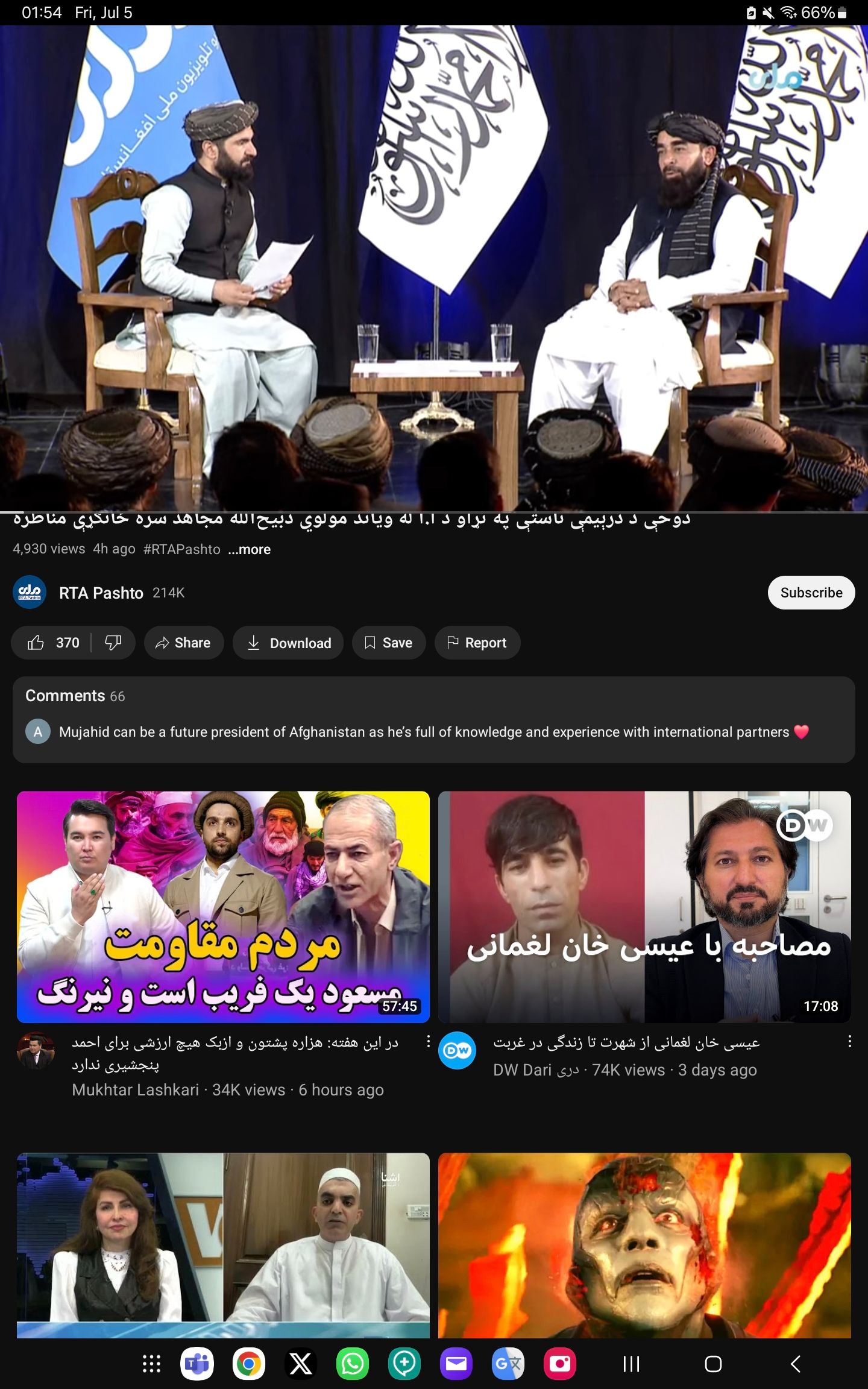
Task: Save video to a playlist
Action: point(389,643)
